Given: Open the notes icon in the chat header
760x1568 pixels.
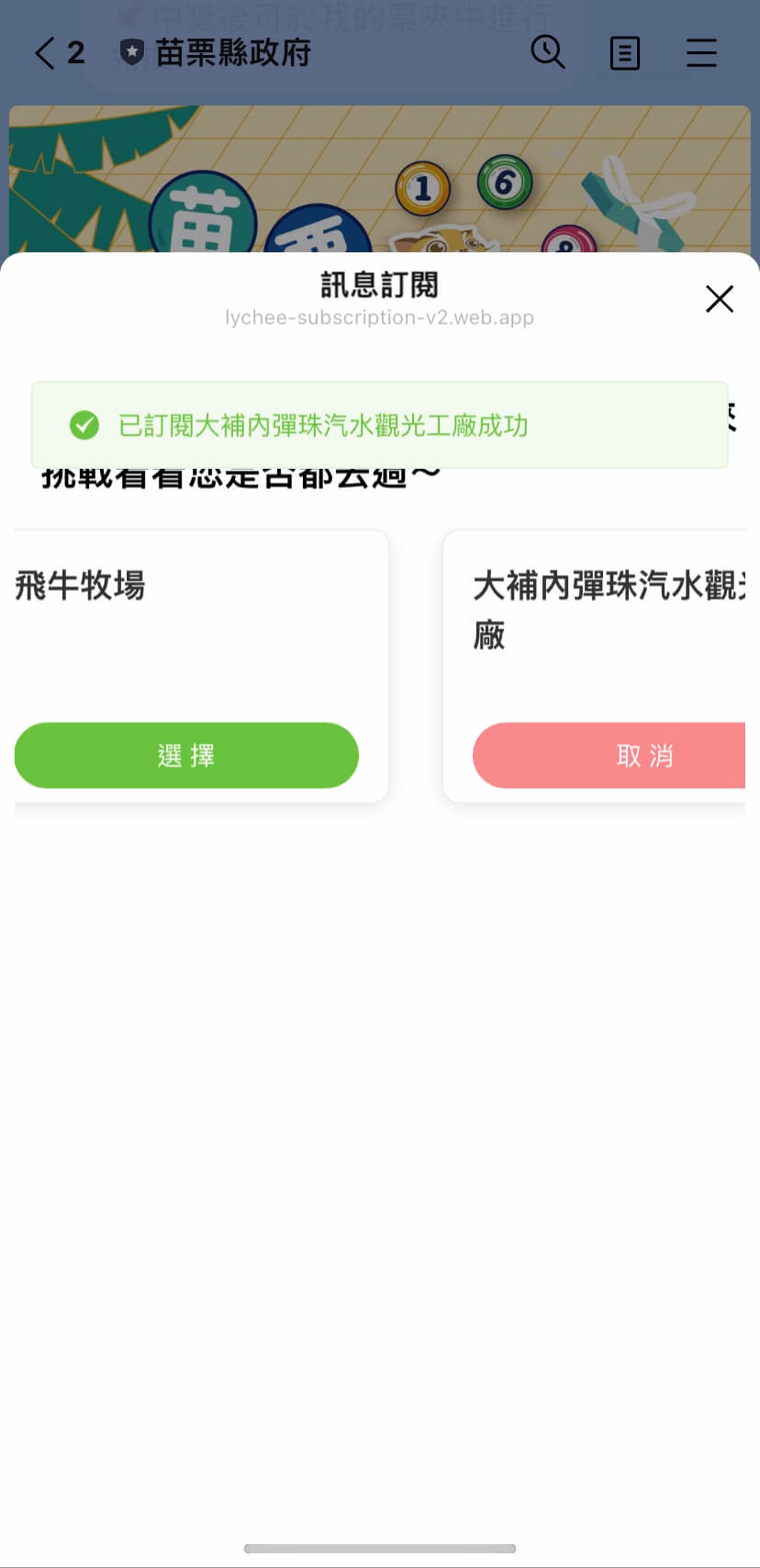Looking at the screenshot, I should 624,53.
